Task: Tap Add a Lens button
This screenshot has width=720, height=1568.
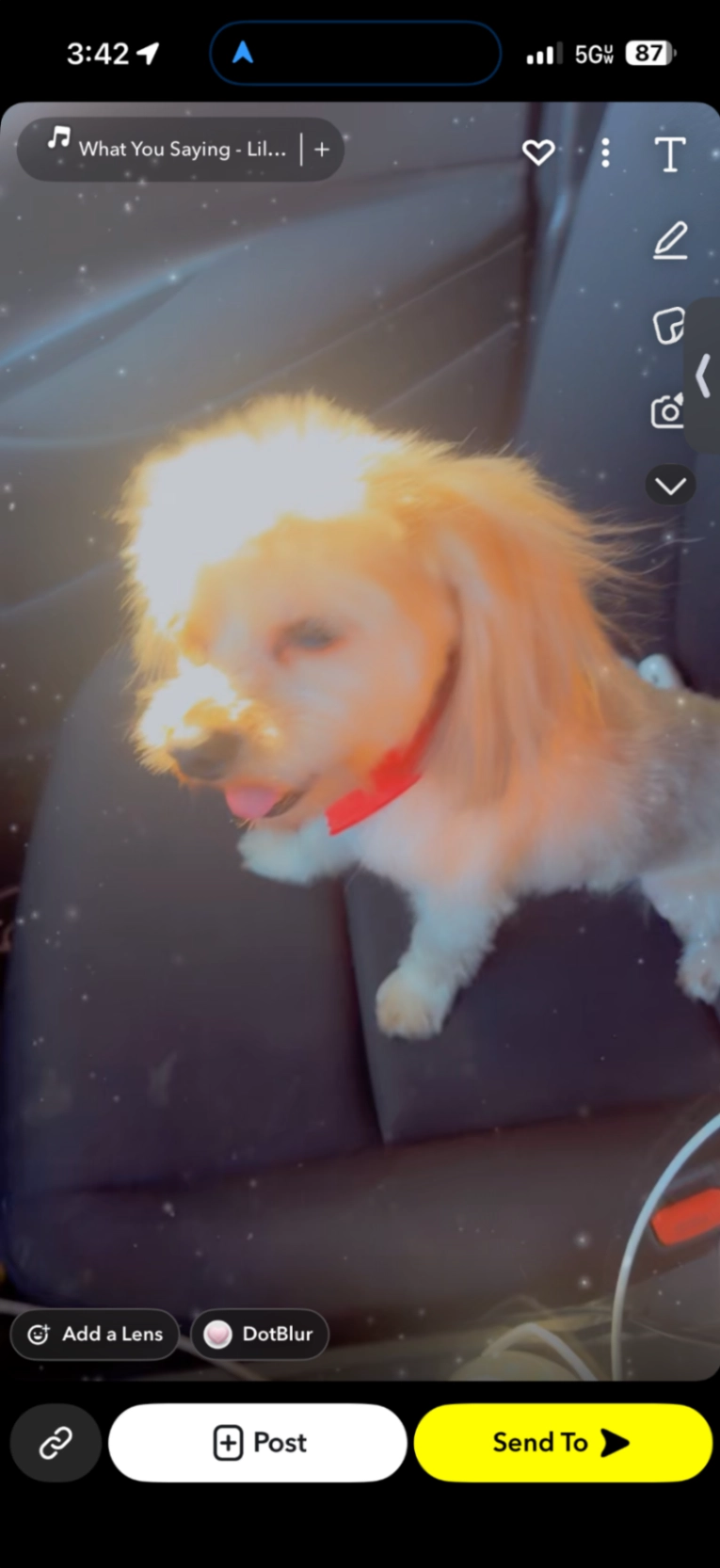Action: (x=95, y=1334)
